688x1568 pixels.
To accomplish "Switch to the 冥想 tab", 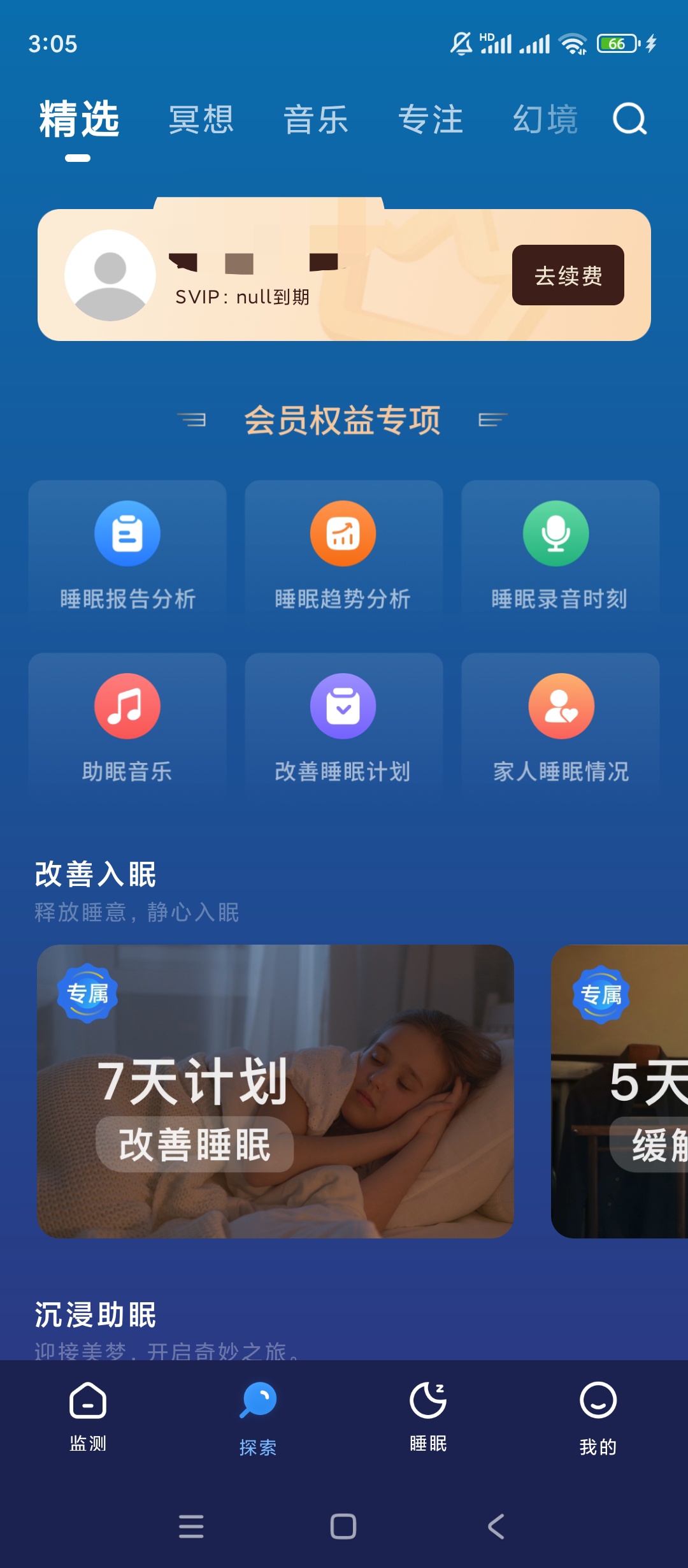I will (201, 119).
